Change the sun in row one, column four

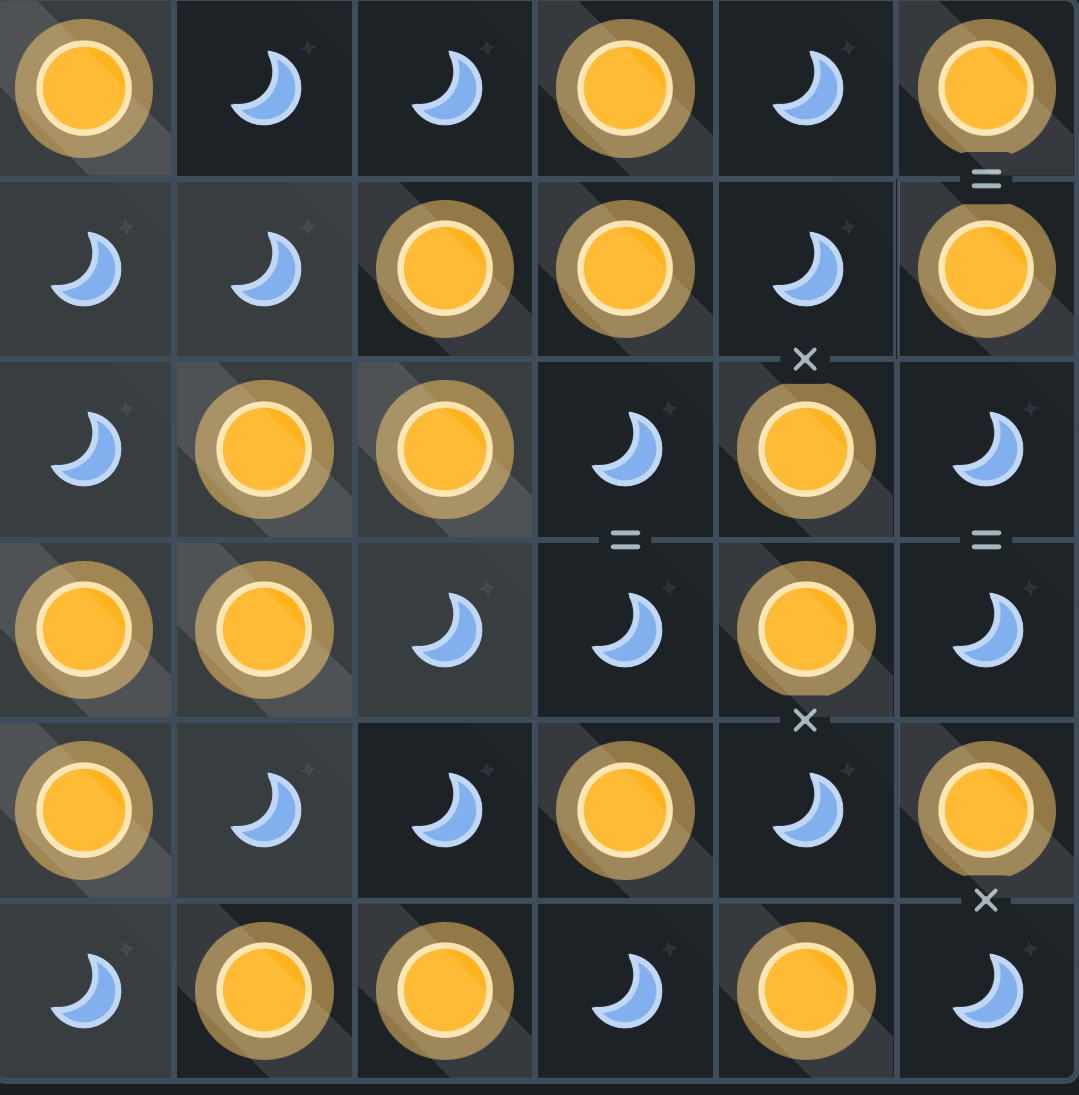point(625,88)
